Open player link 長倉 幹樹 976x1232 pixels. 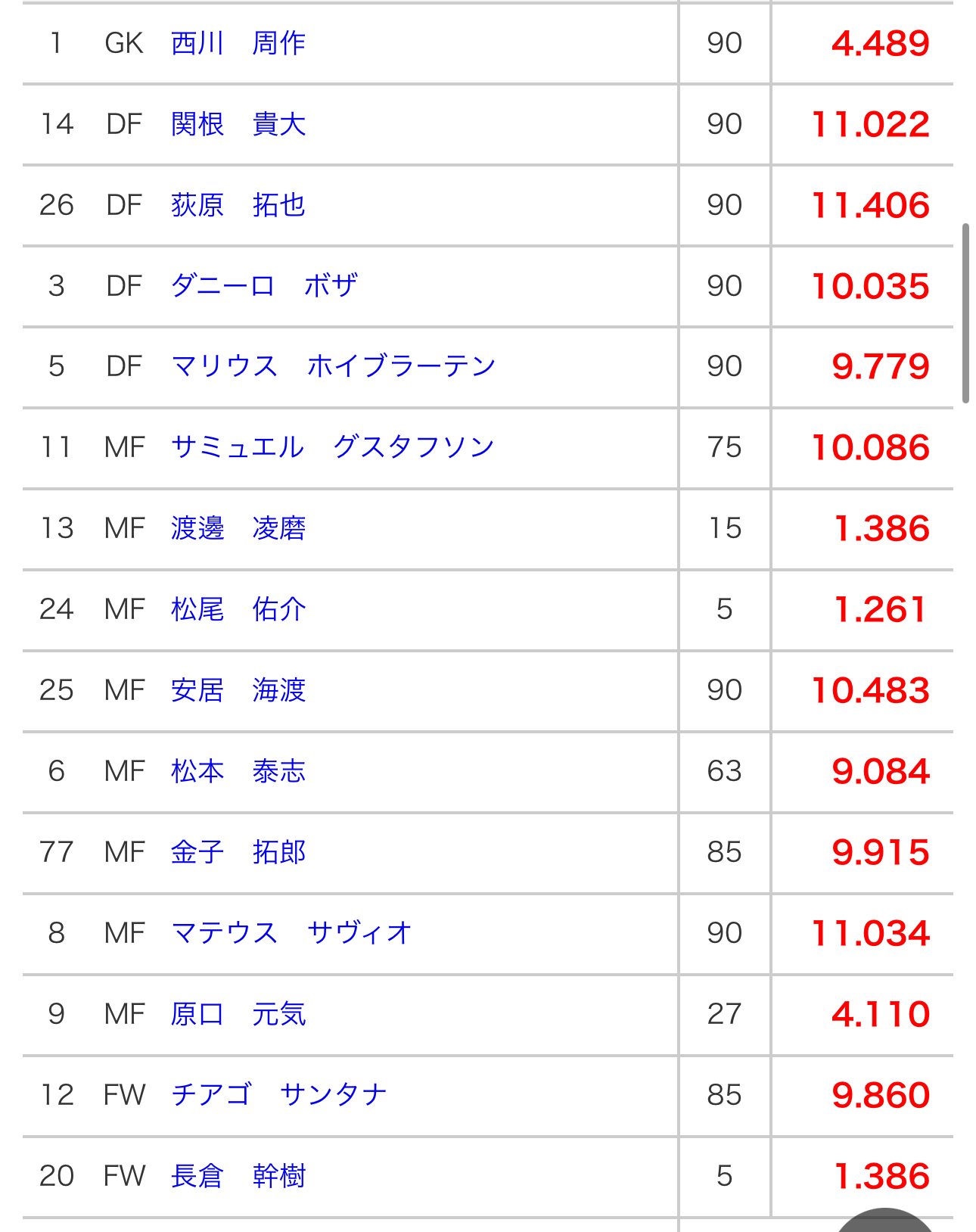pos(238,1176)
